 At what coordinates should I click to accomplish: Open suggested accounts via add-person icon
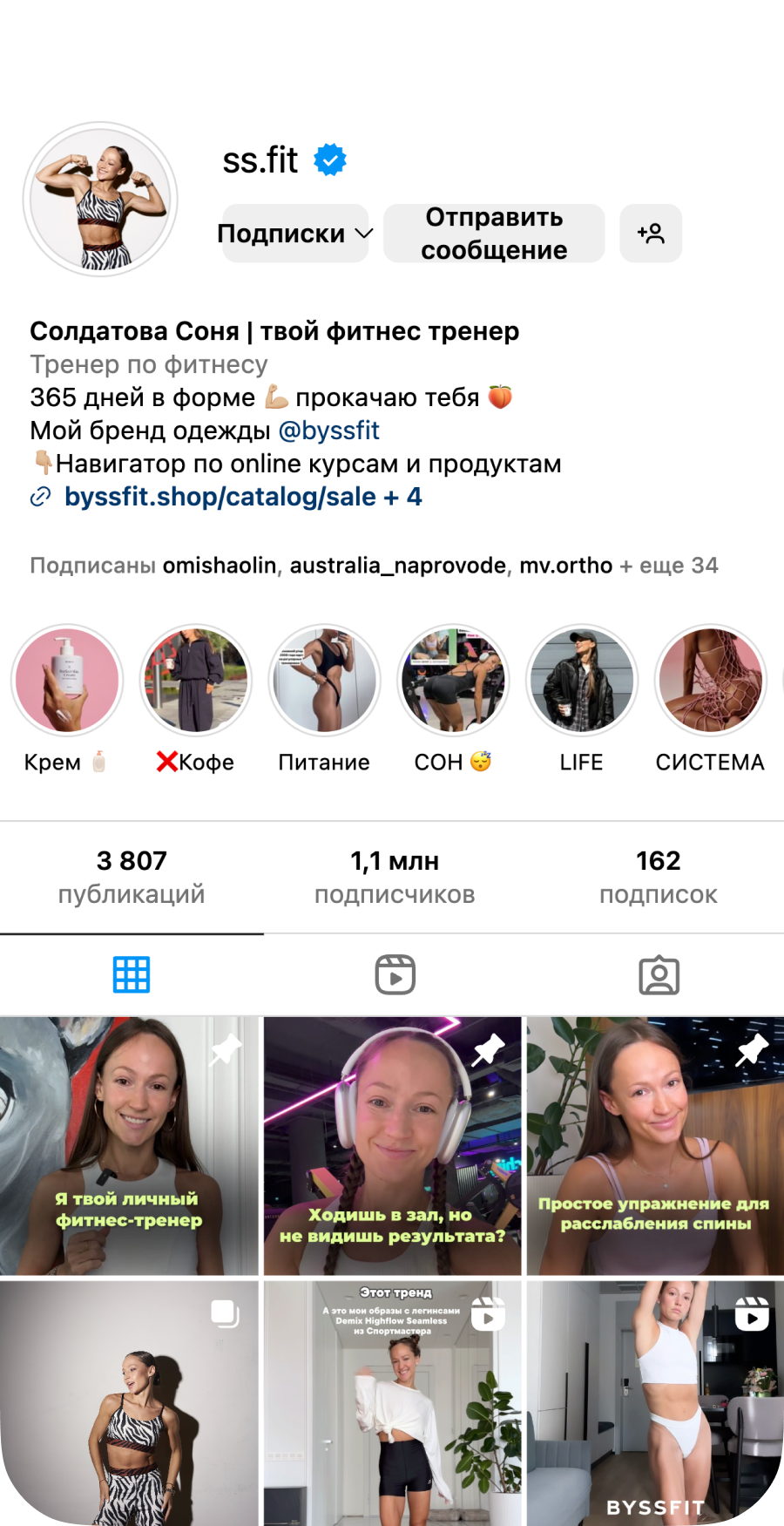click(x=651, y=234)
